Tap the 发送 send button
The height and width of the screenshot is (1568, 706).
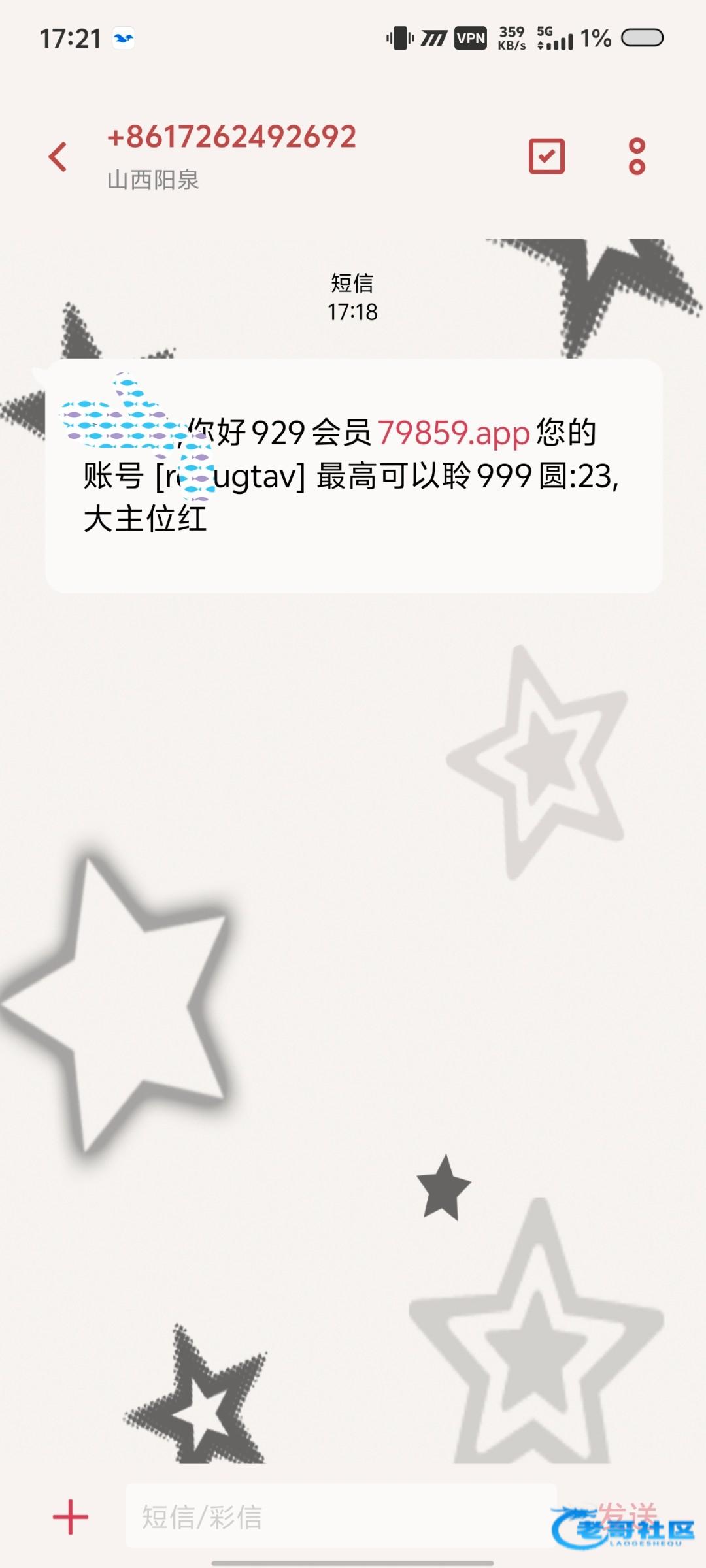coord(626,1514)
